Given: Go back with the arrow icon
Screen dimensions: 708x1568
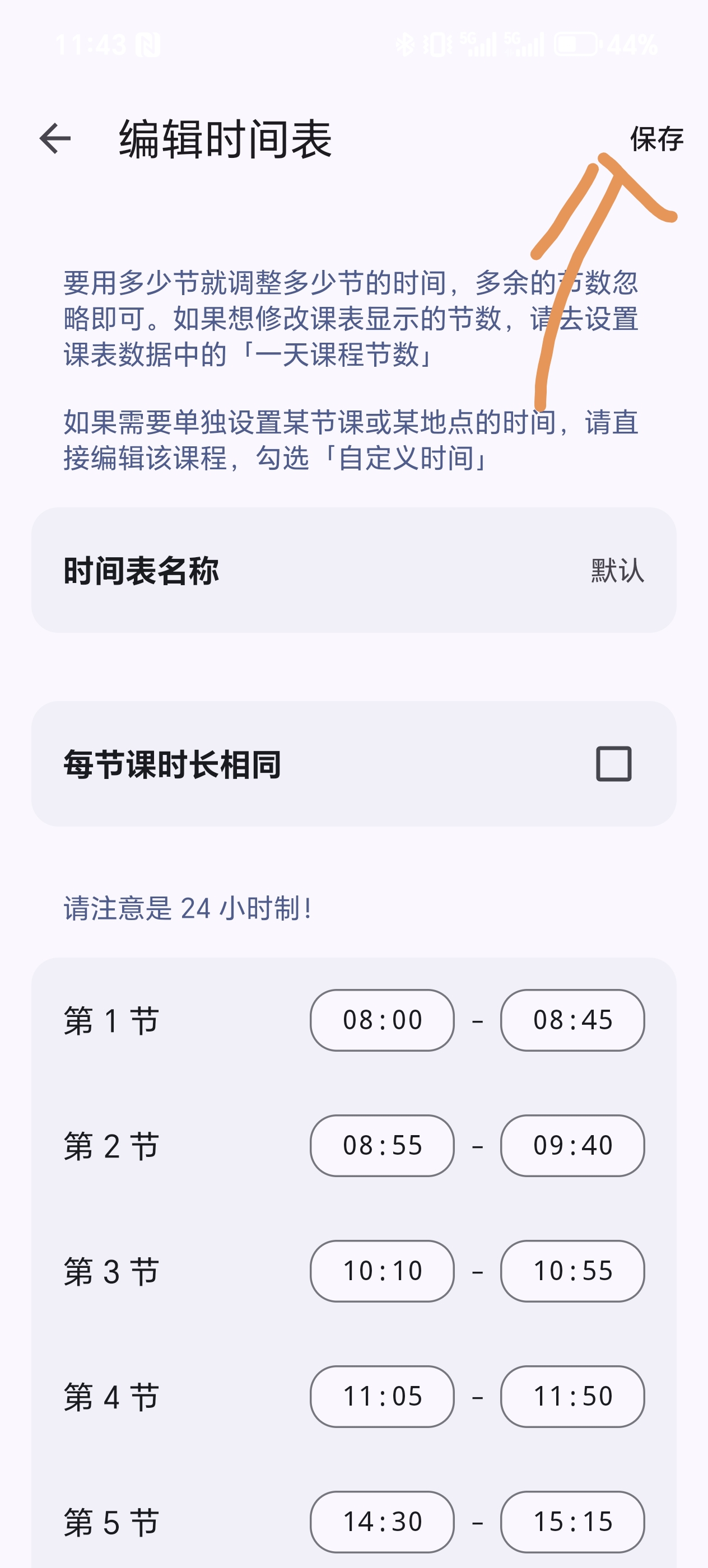Looking at the screenshot, I should coord(55,139).
